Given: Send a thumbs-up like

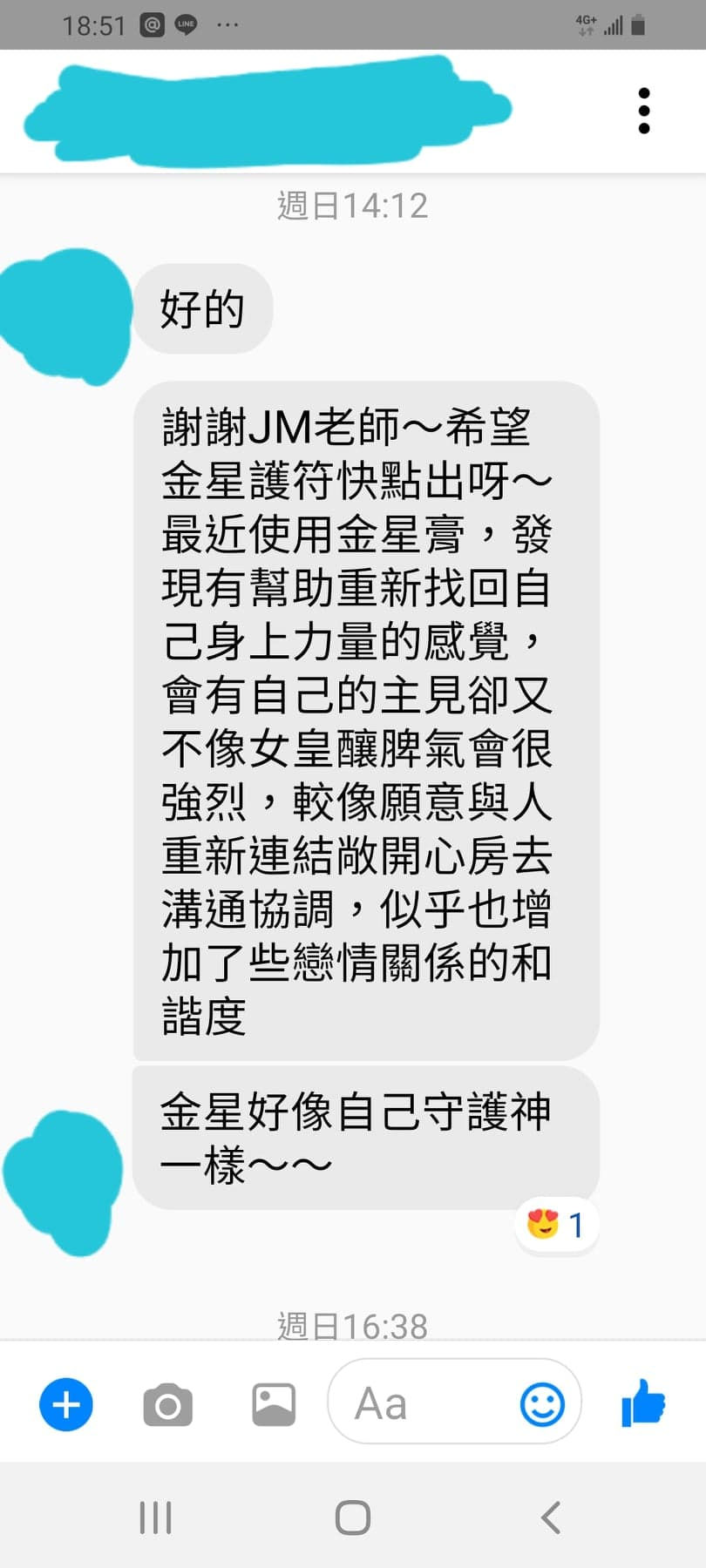Looking at the screenshot, I should tap(643, 1402).
